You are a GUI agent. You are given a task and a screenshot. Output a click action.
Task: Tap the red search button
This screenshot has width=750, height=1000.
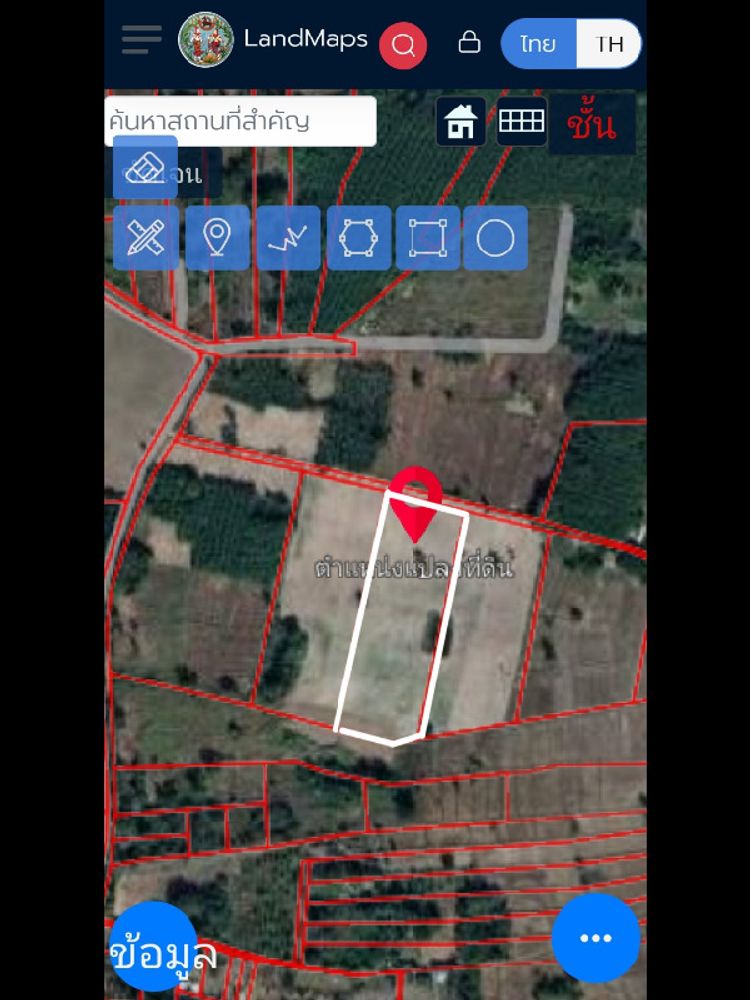pyautogui.click(x=403, y=45)
